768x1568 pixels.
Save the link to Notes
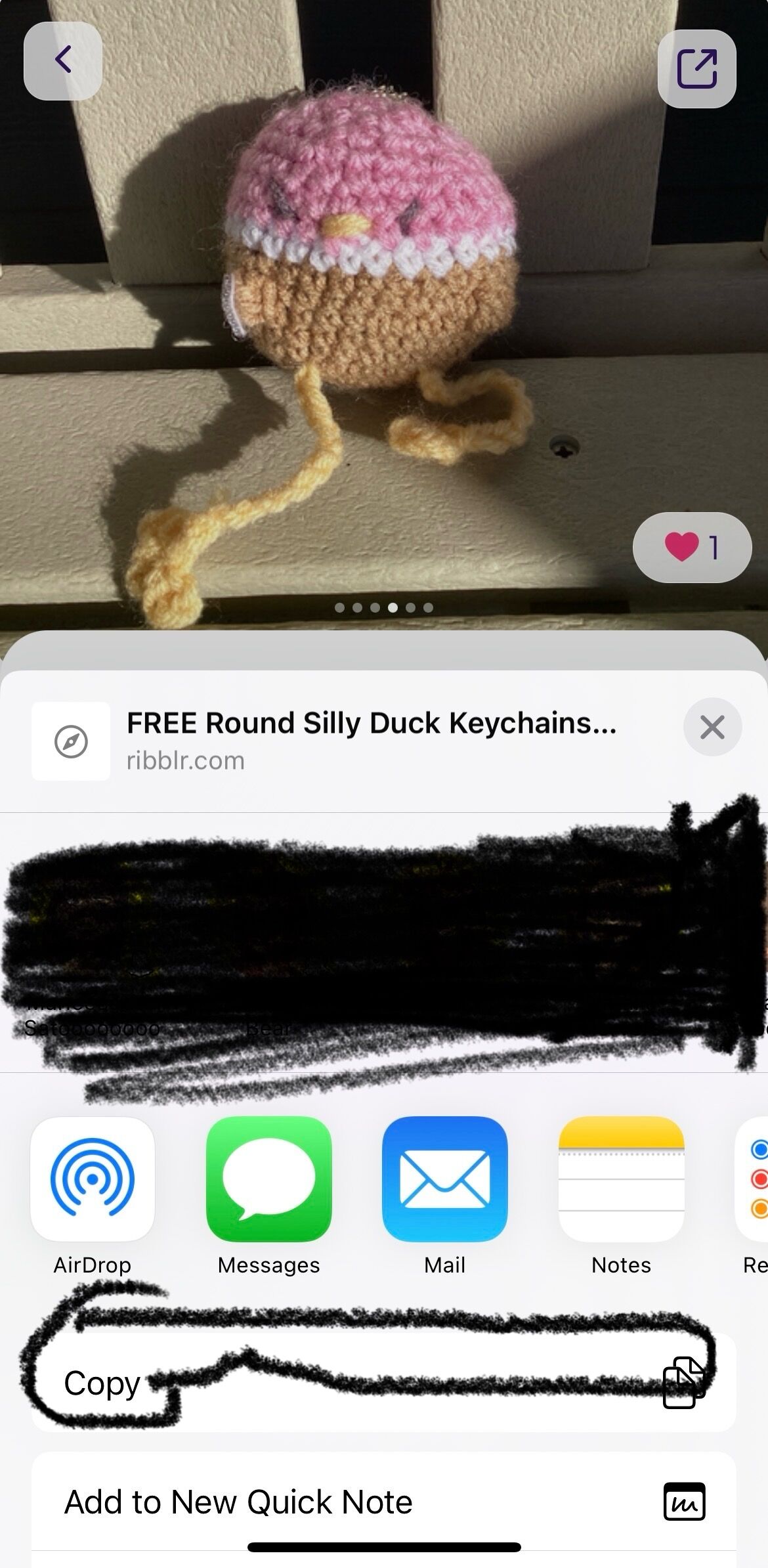point(621,1179)
